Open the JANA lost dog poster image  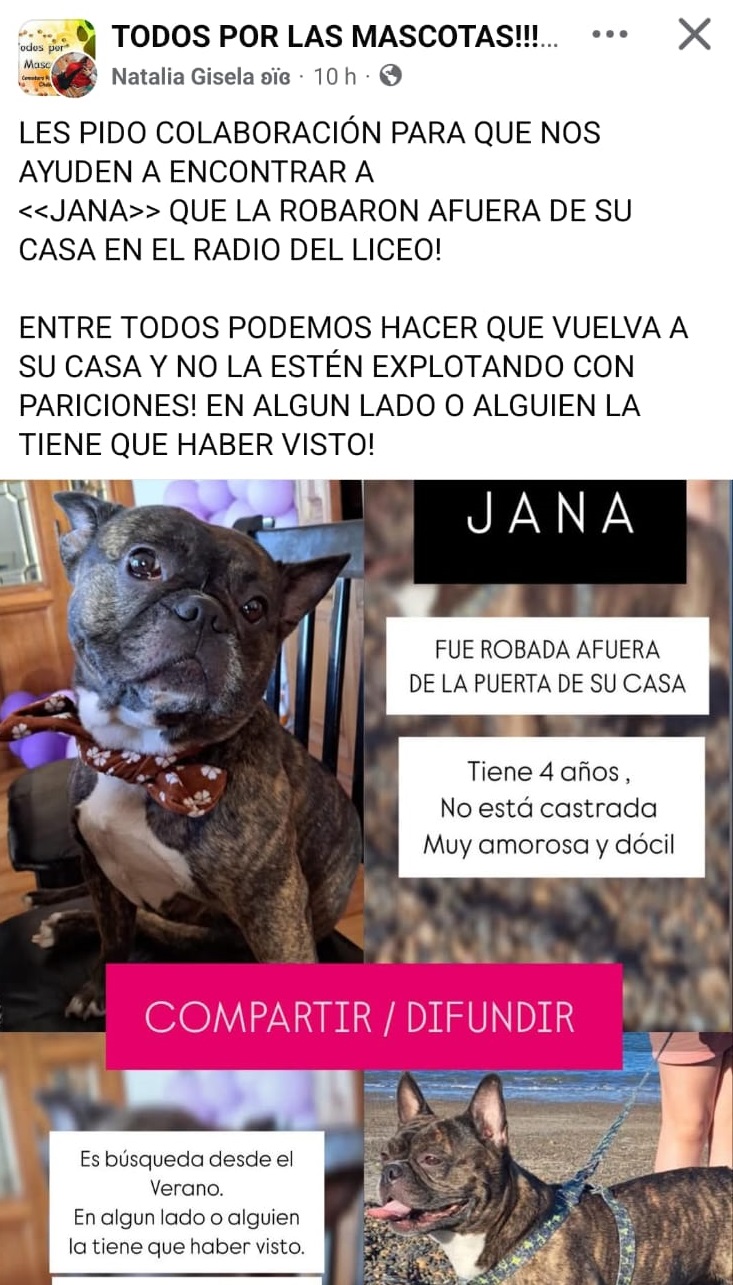click(366, 880)
